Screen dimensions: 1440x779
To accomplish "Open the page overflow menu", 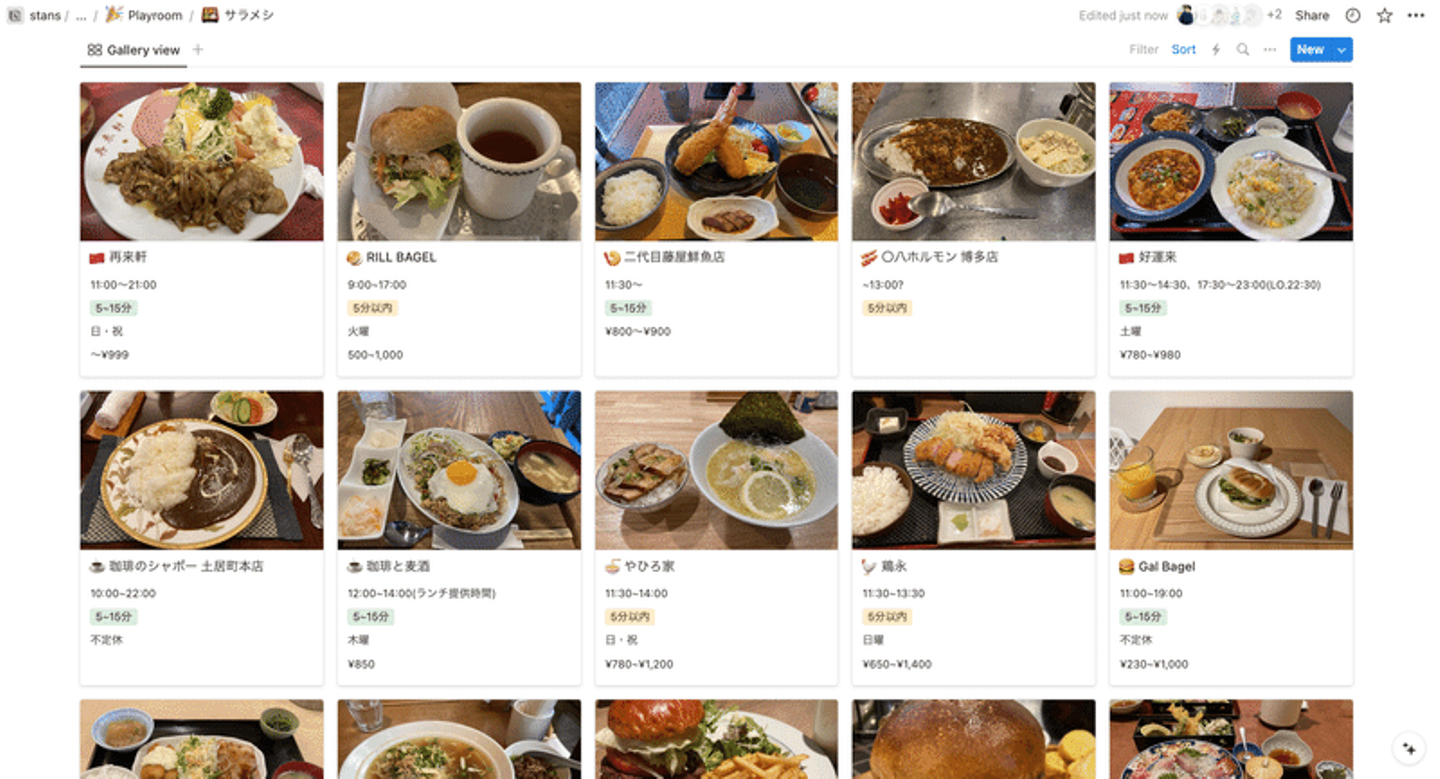I will pos(1416,16).
